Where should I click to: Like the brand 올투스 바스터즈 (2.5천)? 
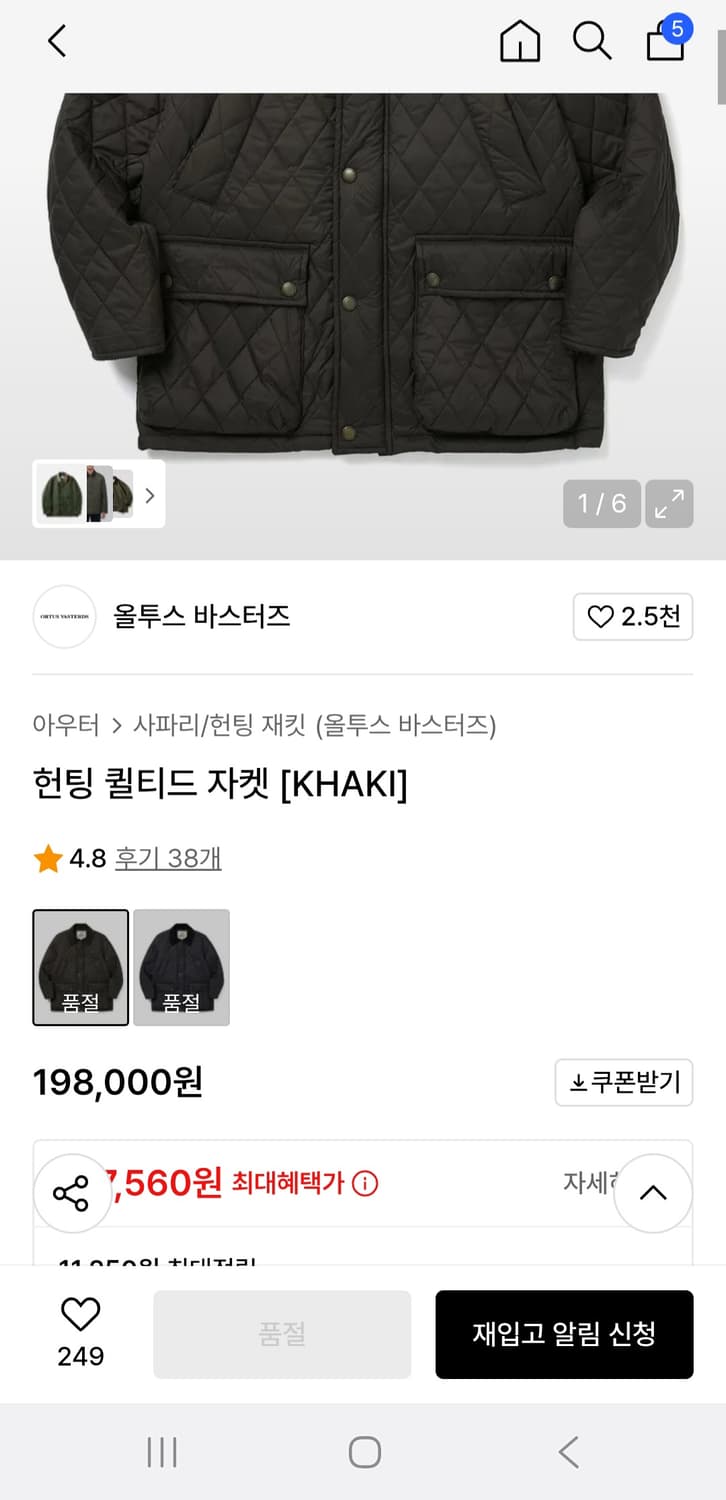coord(633,617)
